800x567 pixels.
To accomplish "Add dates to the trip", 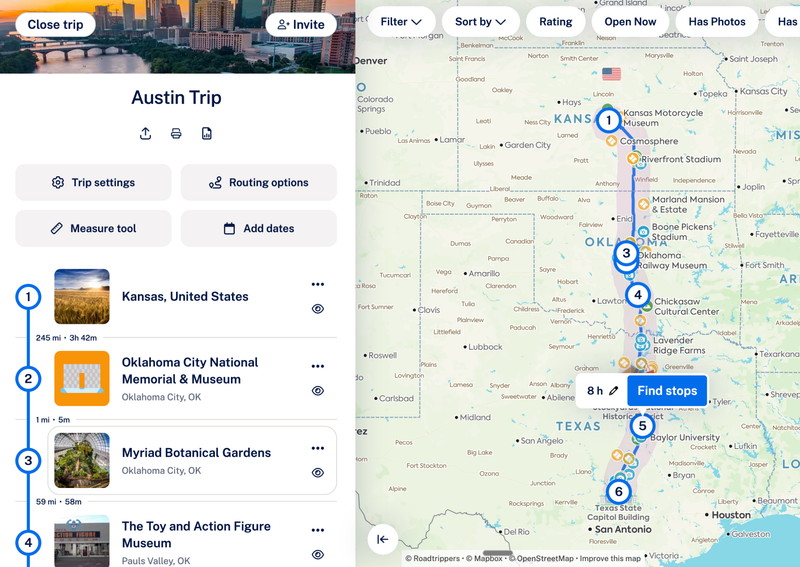I will (x=259, y=228).
